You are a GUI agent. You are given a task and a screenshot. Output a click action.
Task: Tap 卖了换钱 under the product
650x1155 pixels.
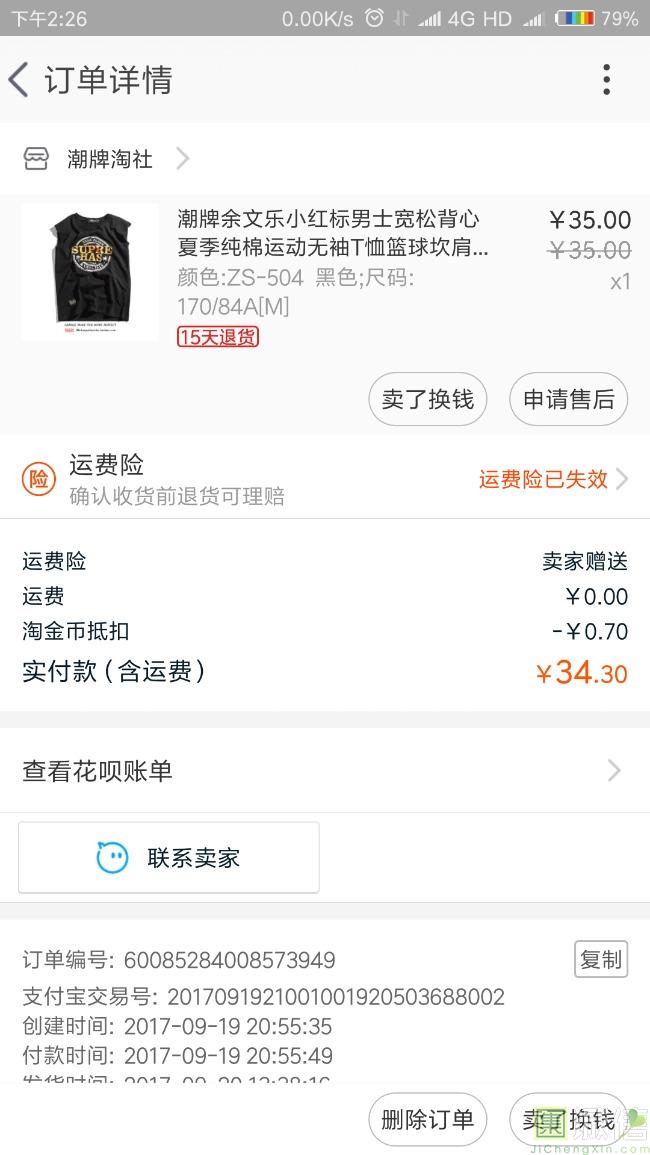427,399
